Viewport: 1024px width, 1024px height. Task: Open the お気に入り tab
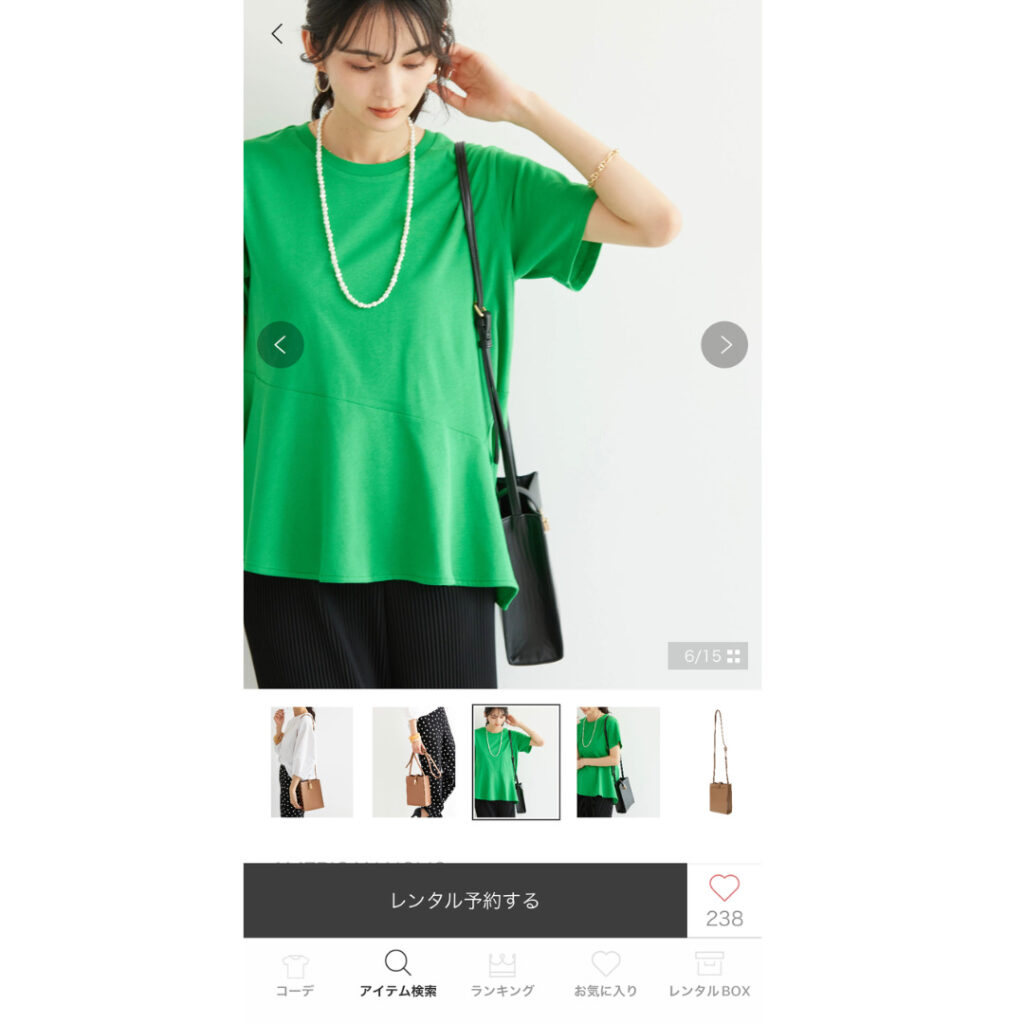click(605, 975)
